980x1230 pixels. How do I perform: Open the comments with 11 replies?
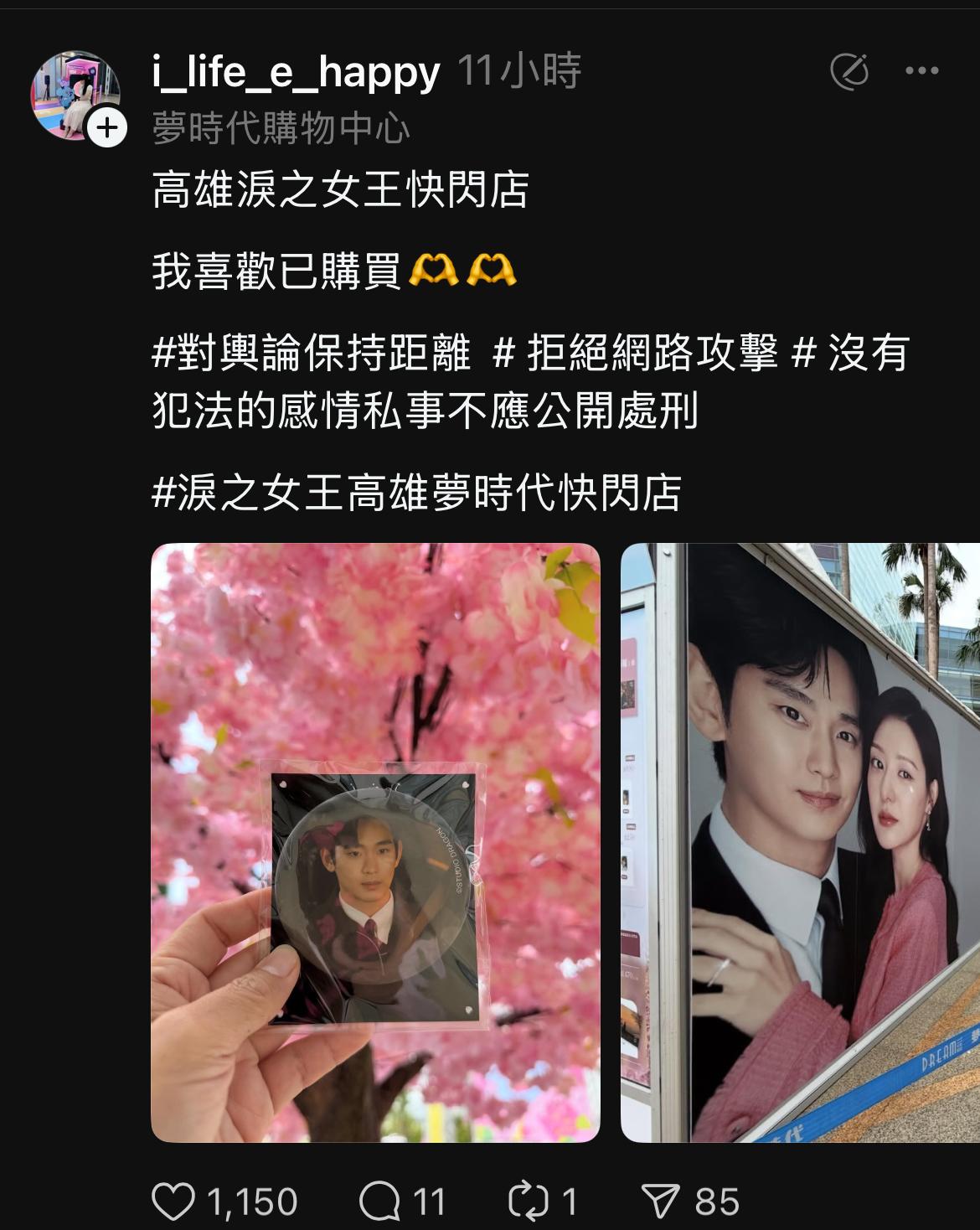pyautogui.click(x=379, y=1202)
